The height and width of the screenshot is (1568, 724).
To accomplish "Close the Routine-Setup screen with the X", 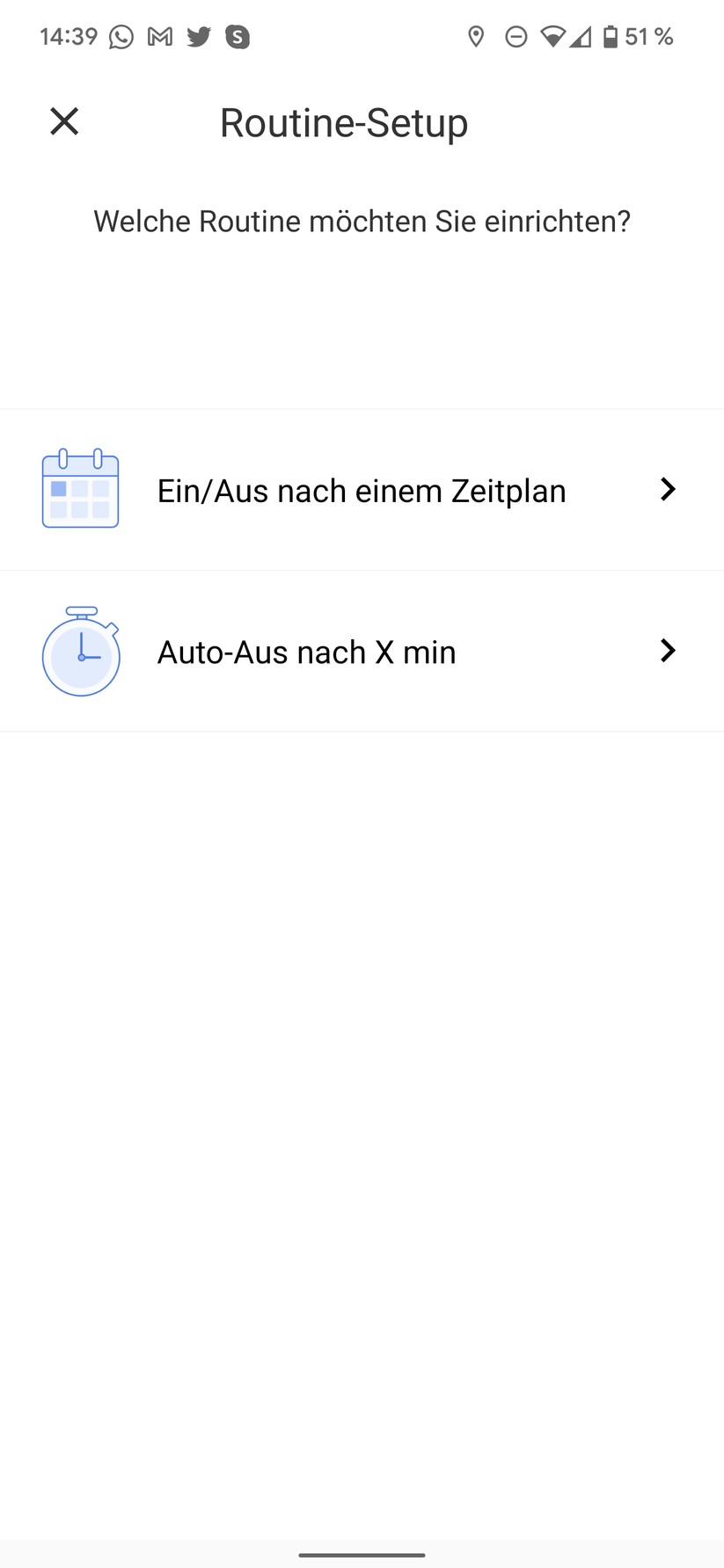I will click(x=63, y=121).
